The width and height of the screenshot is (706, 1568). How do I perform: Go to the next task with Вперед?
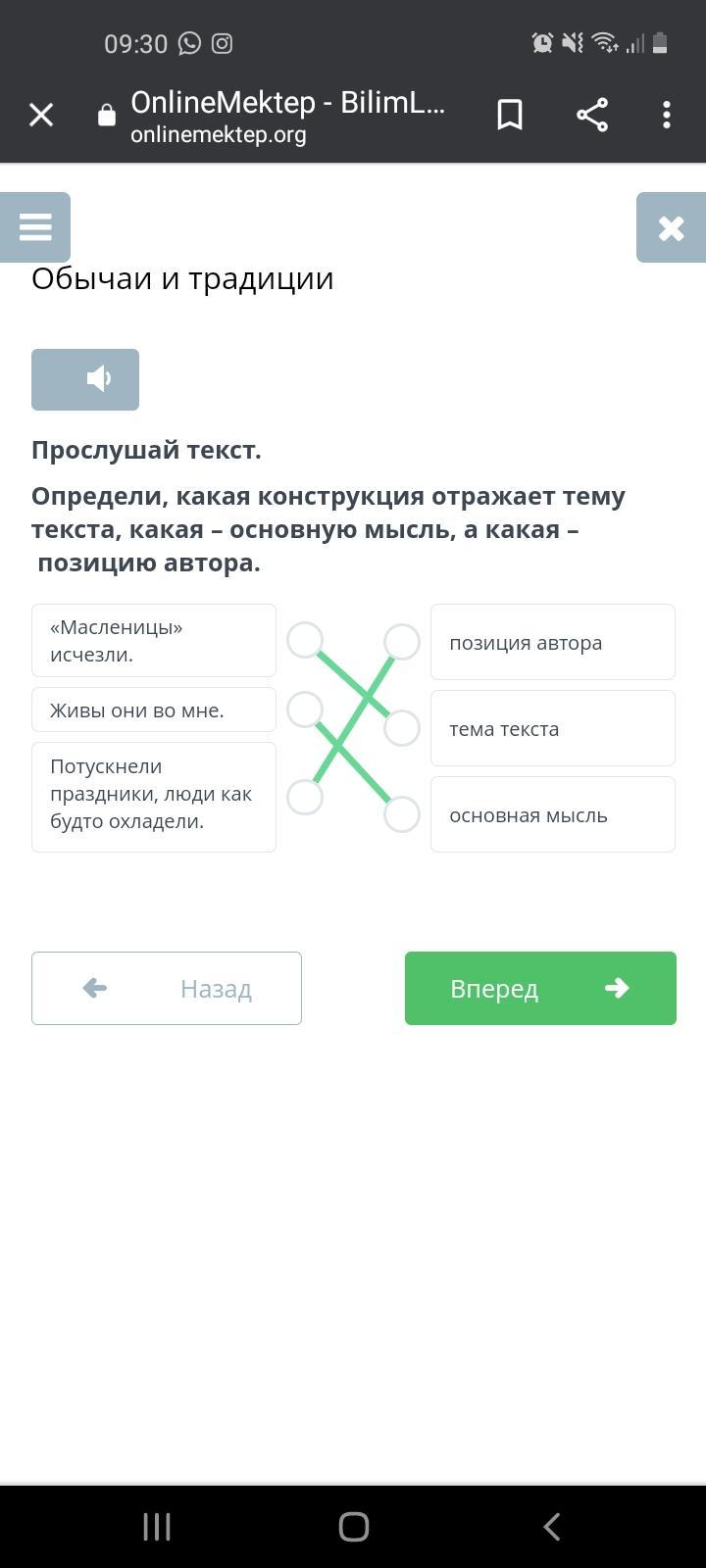[540, 988]
